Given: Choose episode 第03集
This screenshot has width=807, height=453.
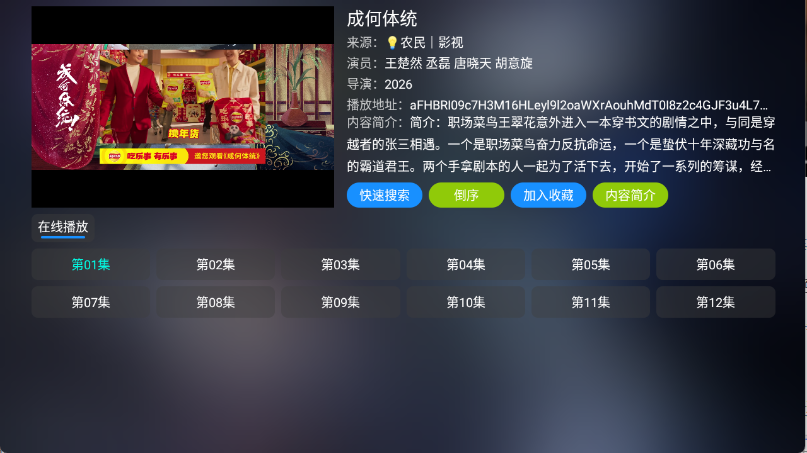Looking at the screenshot, I should coord(340,264).
